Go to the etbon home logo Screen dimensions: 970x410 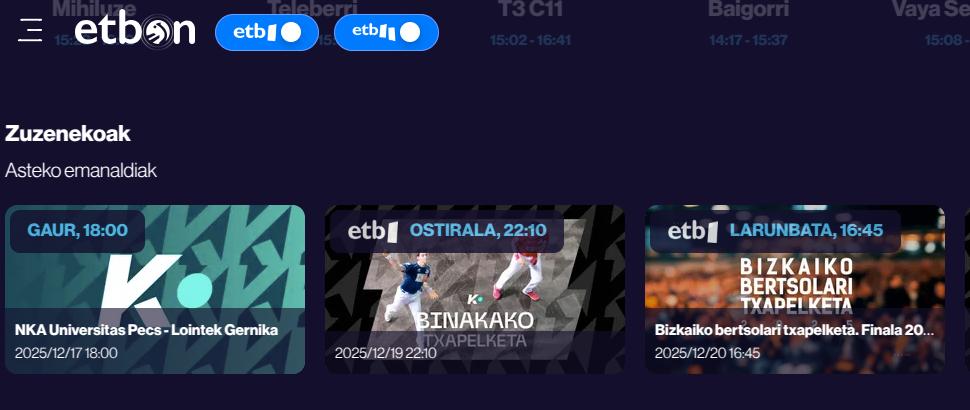pos(134,31)
